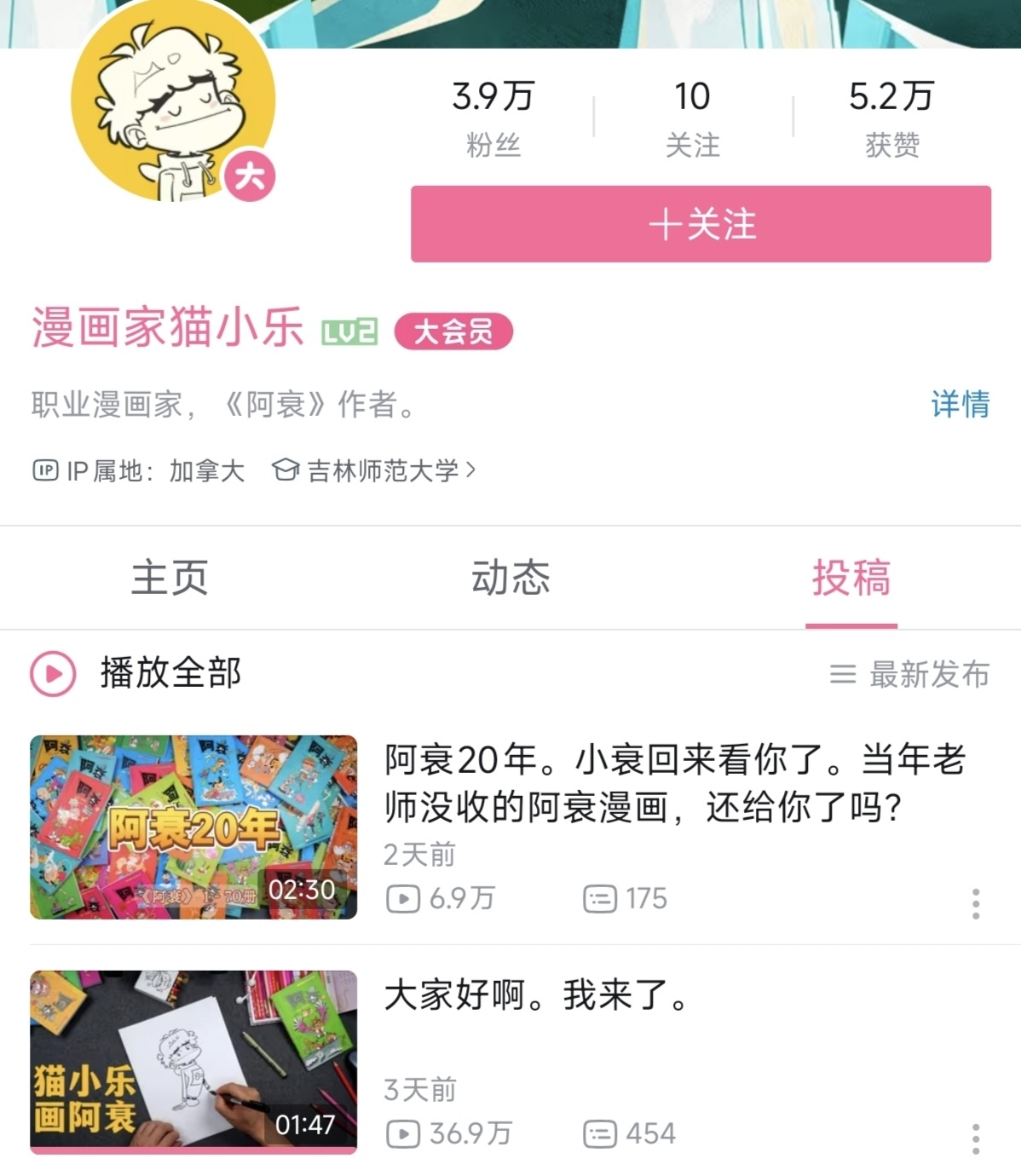Image resolution: width=1021 pixels, height=1176 pixels.
Task: Open the 阿衰20年 video
Action: point(193,827)
